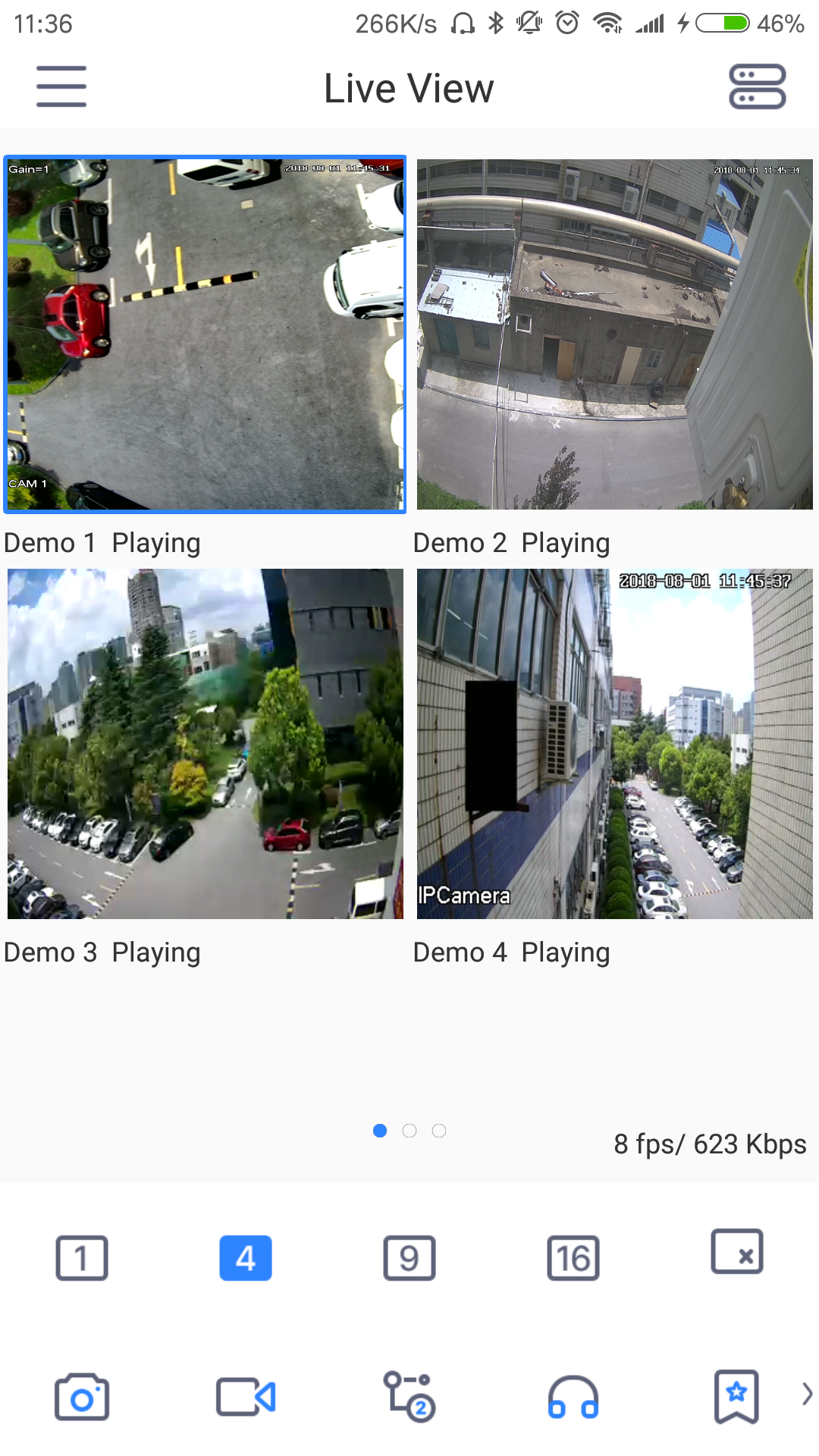This screenshot has width=819, height=1456.
Task: Change the stream quality setting
Action: [x=409, y=1396]
